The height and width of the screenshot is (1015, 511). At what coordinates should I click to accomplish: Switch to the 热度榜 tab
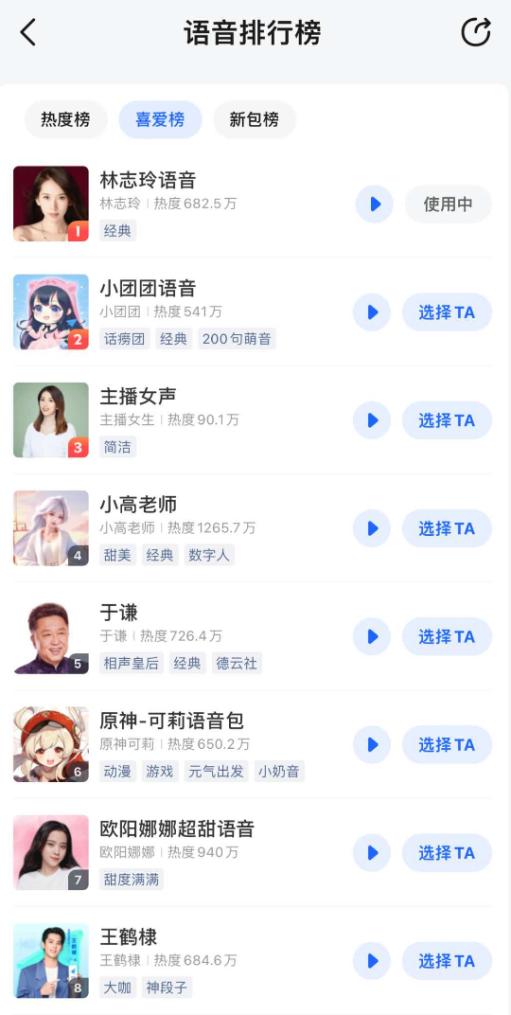pyautogui.click(x=65, y=120)
